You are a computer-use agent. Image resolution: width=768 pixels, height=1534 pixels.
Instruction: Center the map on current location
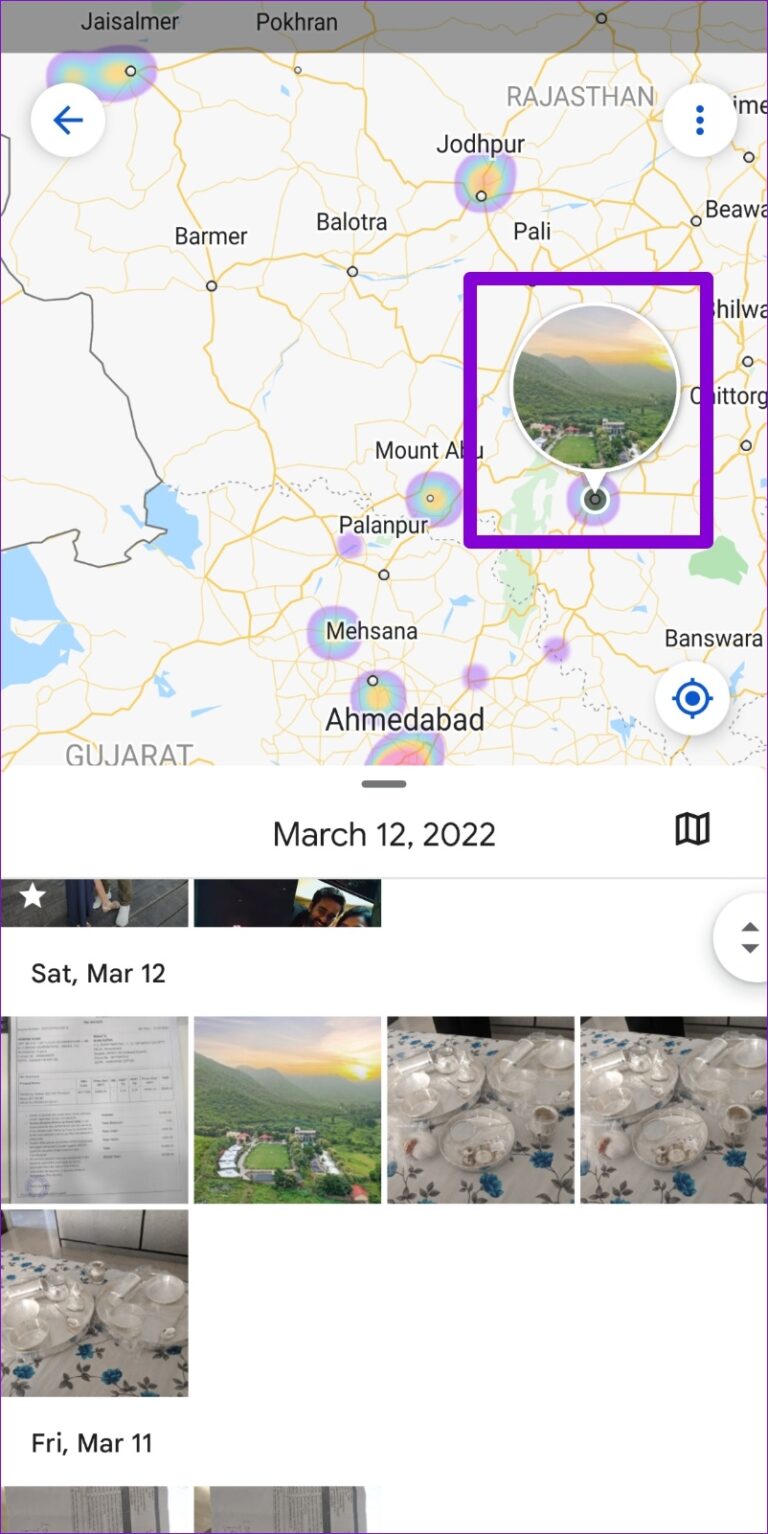click(x=694, y=698)
